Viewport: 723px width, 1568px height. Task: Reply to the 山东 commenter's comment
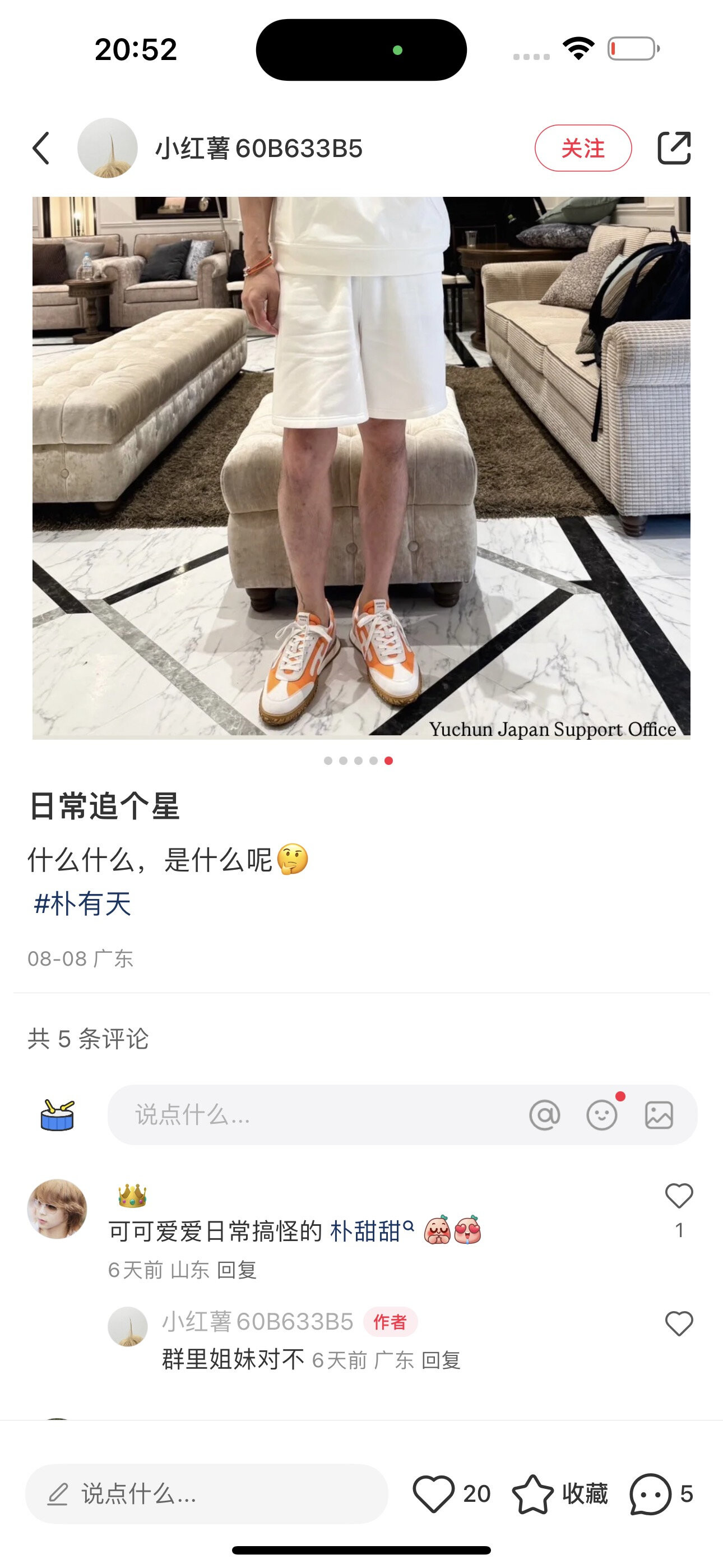237,1270
